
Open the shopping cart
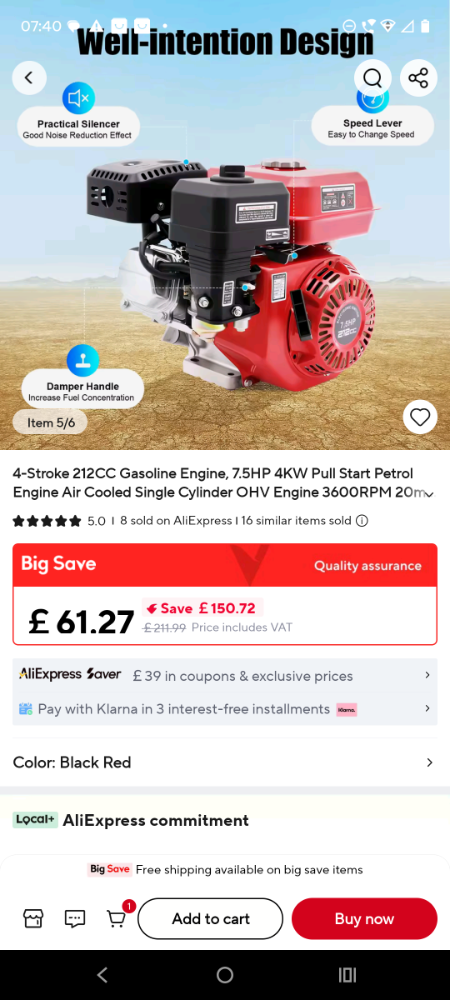(118, 917)
